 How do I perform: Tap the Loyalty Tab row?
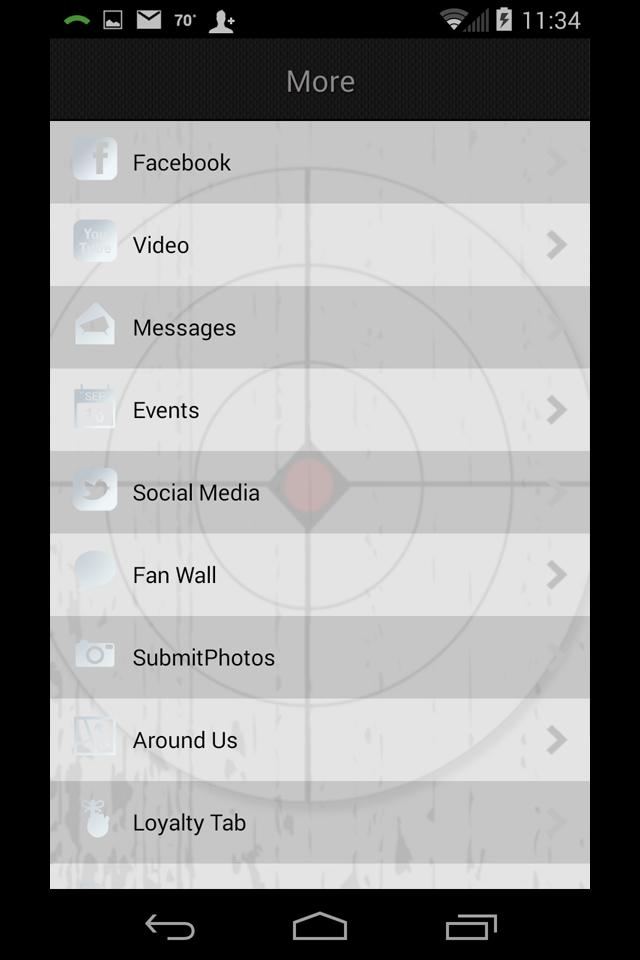point(320,823)
